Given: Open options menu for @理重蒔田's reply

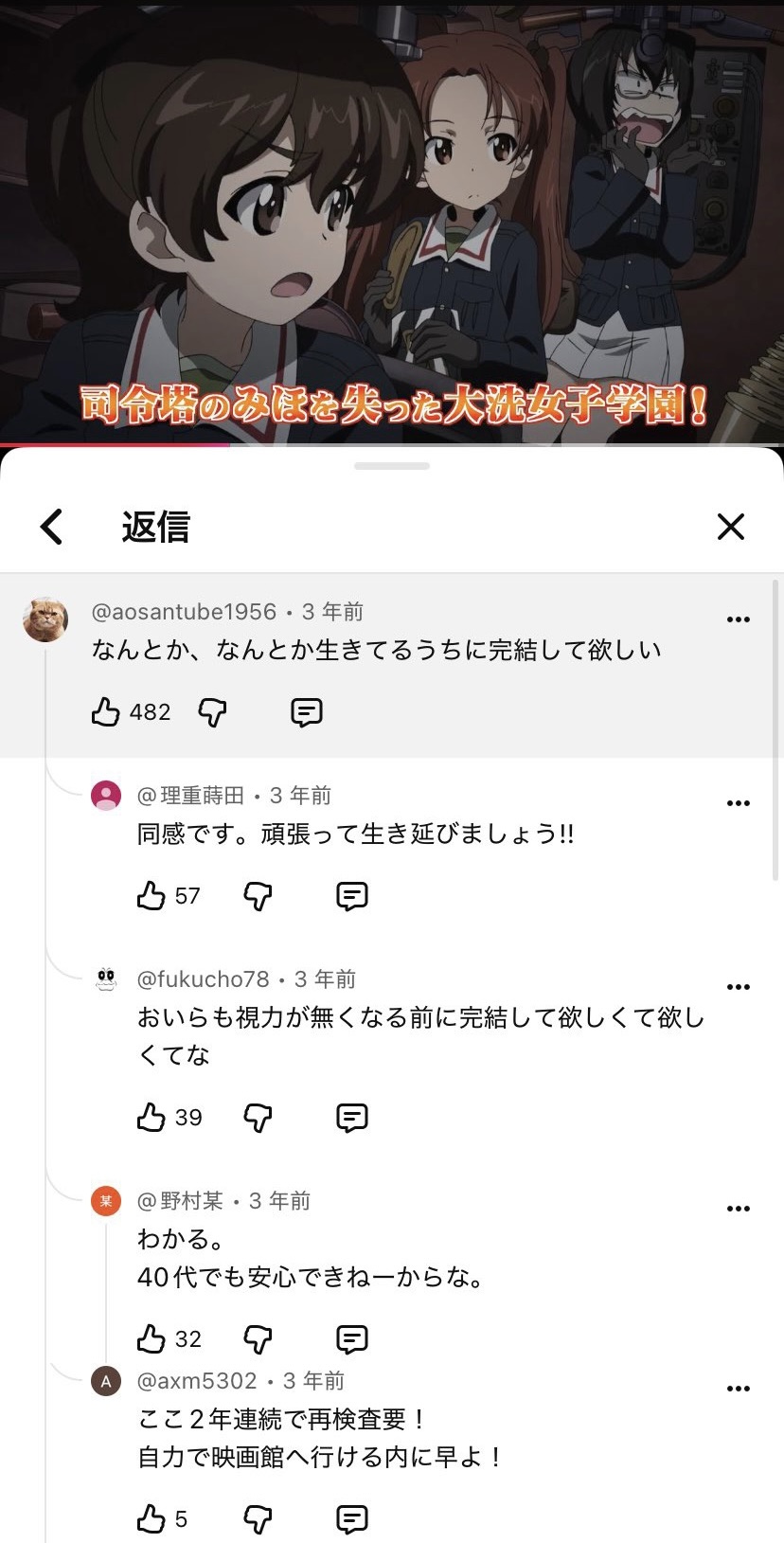Looking at the screenshot, I should point(738,803).
